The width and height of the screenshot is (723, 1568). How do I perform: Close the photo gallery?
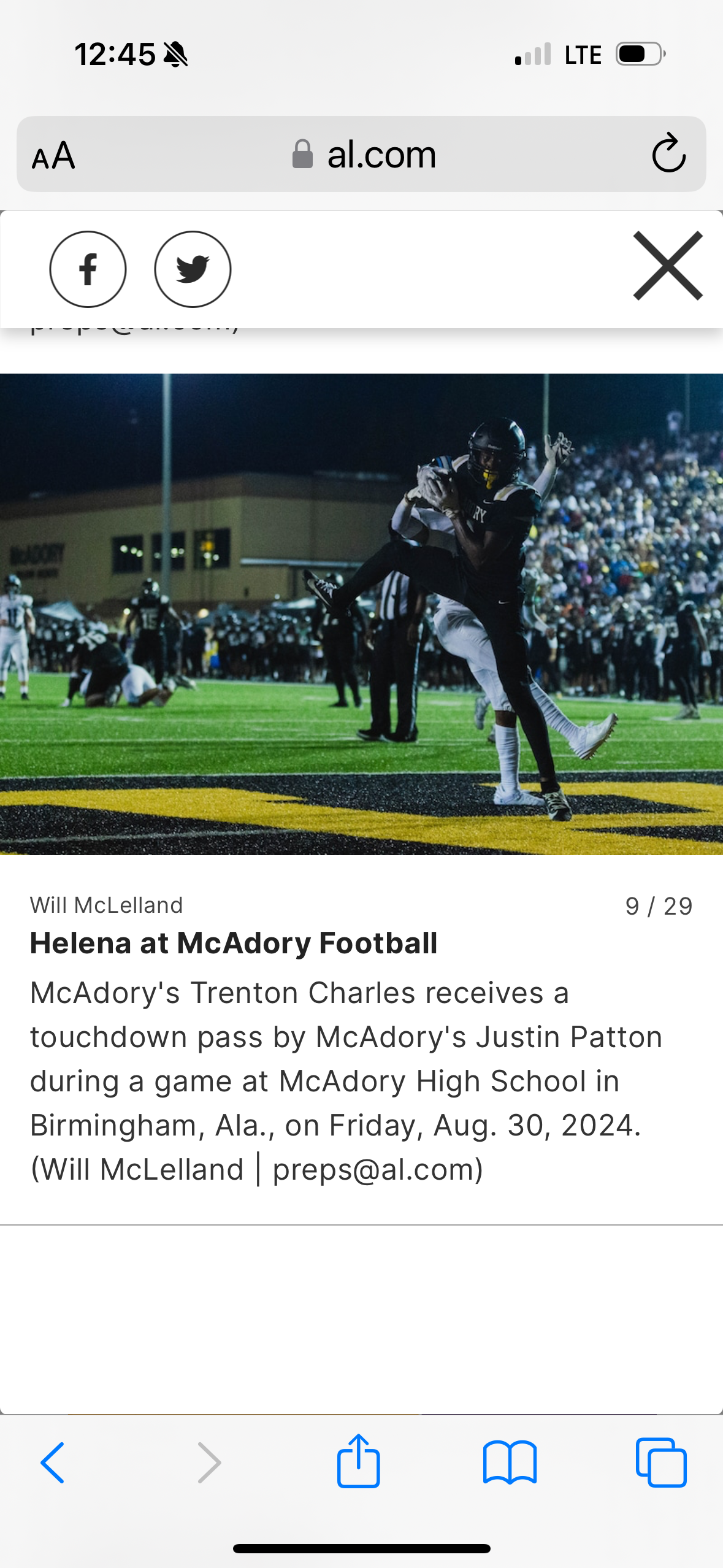[667, 266]
